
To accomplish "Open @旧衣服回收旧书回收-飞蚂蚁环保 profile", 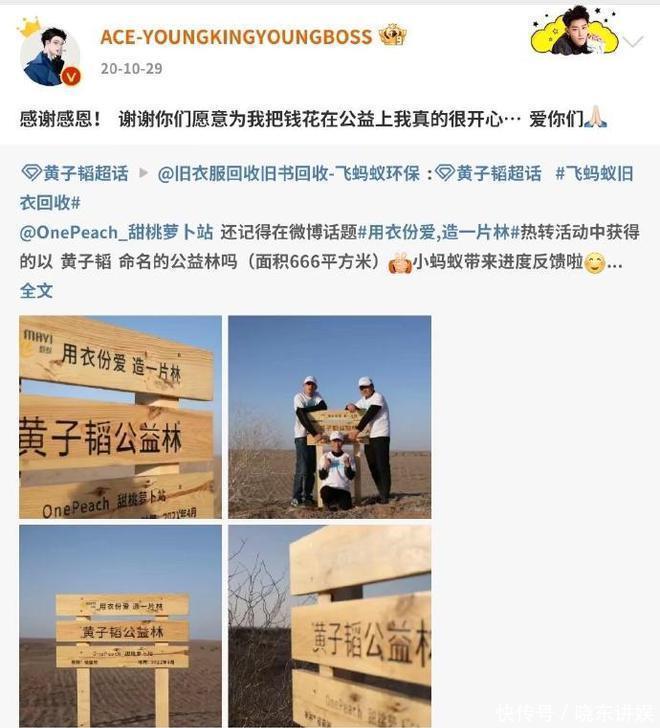I will 288,173.
